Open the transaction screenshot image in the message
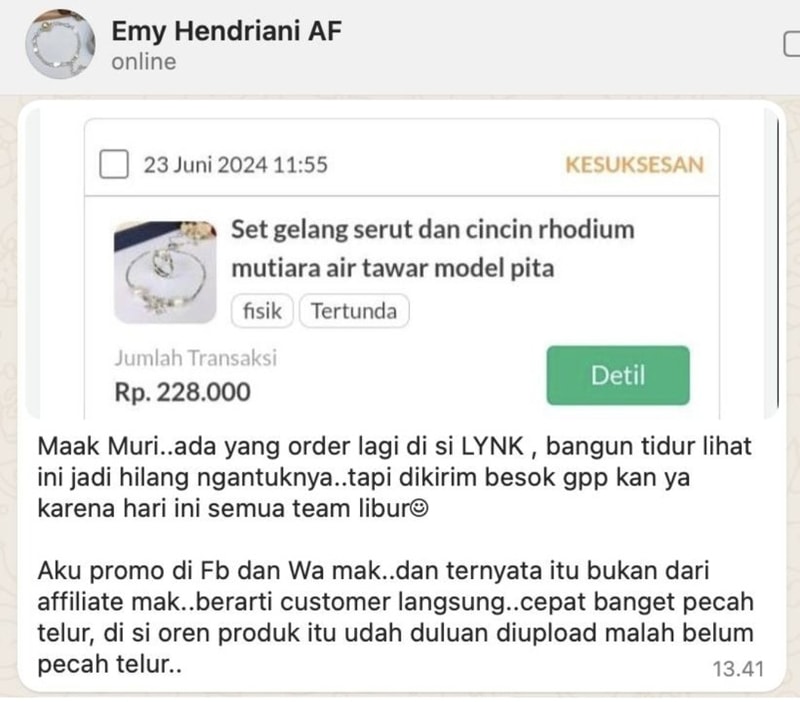 [400, 265]
